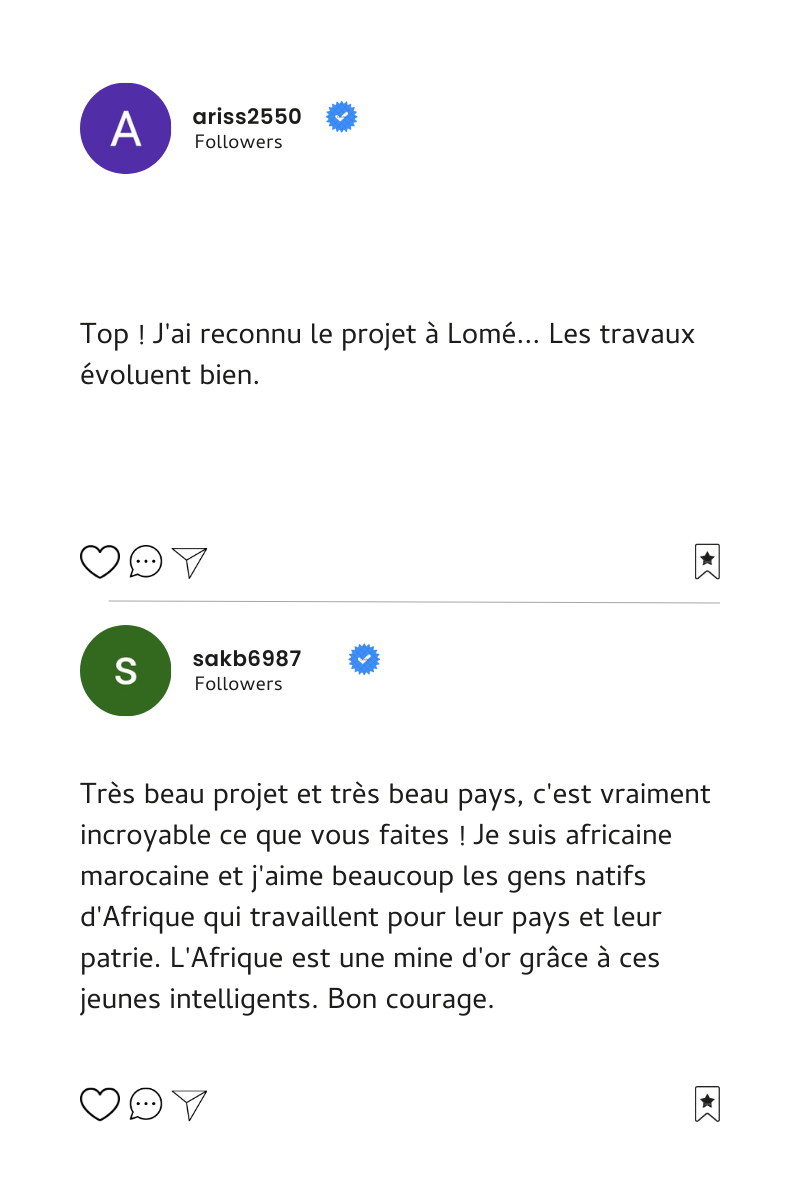Save sakb6987's post with the bookmark icon
This screenshot has width=800, height=1200.
707,1104
